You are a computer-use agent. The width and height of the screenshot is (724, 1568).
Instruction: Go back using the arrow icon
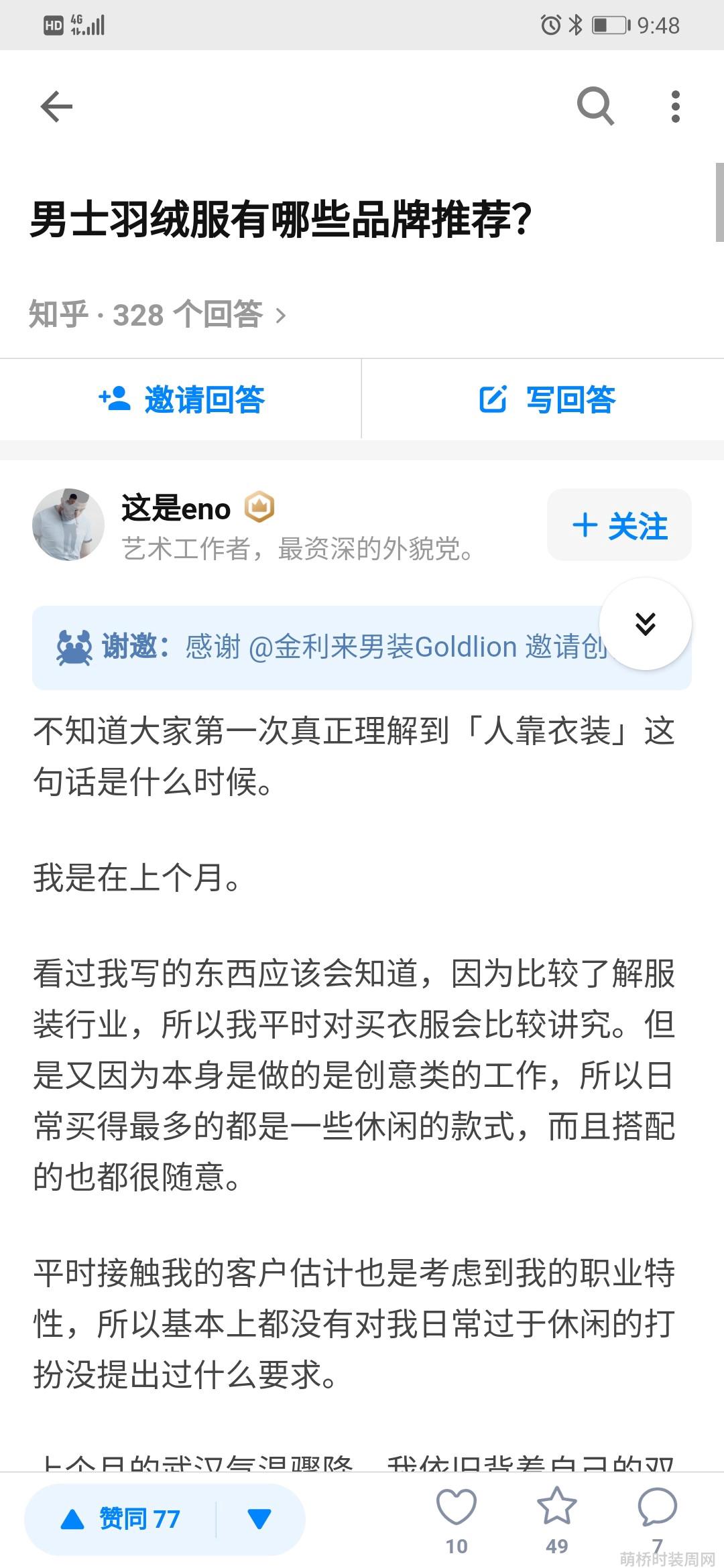[56, 107]
